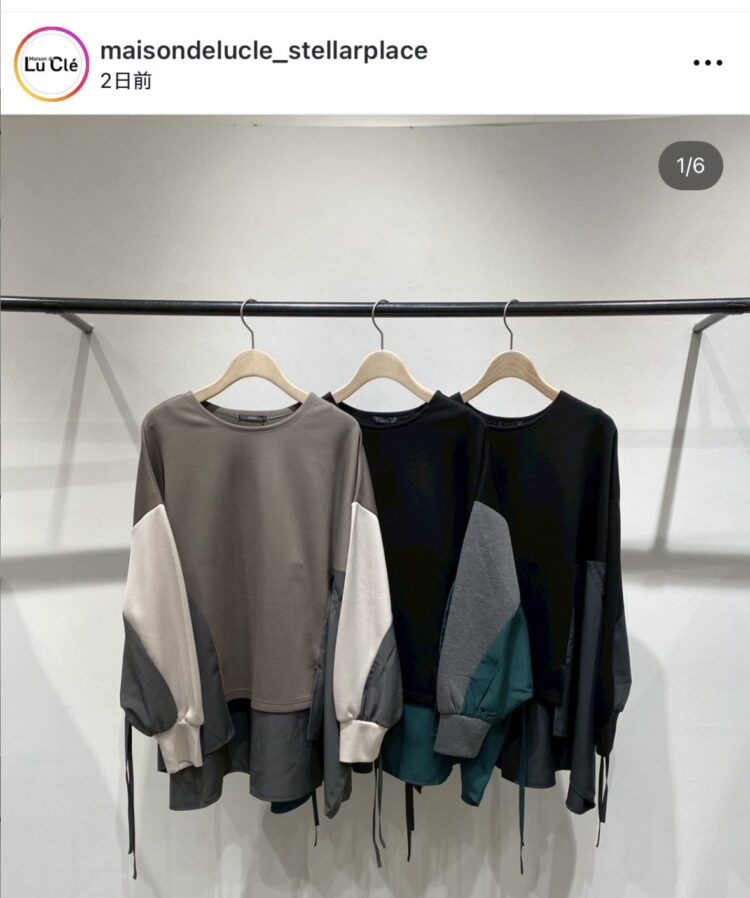750x898 pixels.
Task: Open maisondelucle_stellarplace profile via username
Action: tap(264, 50)
